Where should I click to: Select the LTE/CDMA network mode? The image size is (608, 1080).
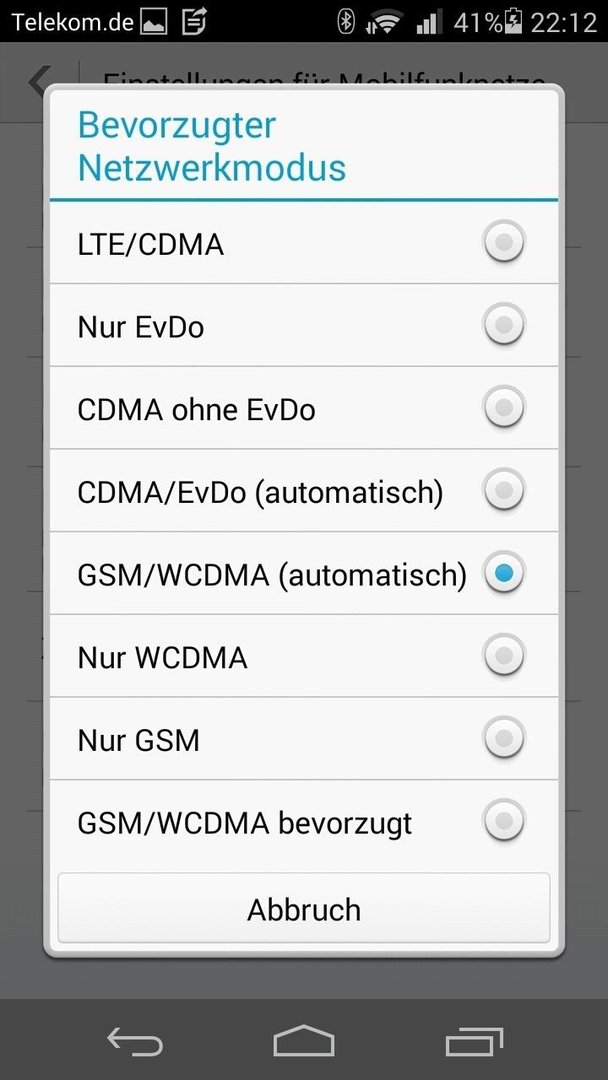(x=304, y=243)
